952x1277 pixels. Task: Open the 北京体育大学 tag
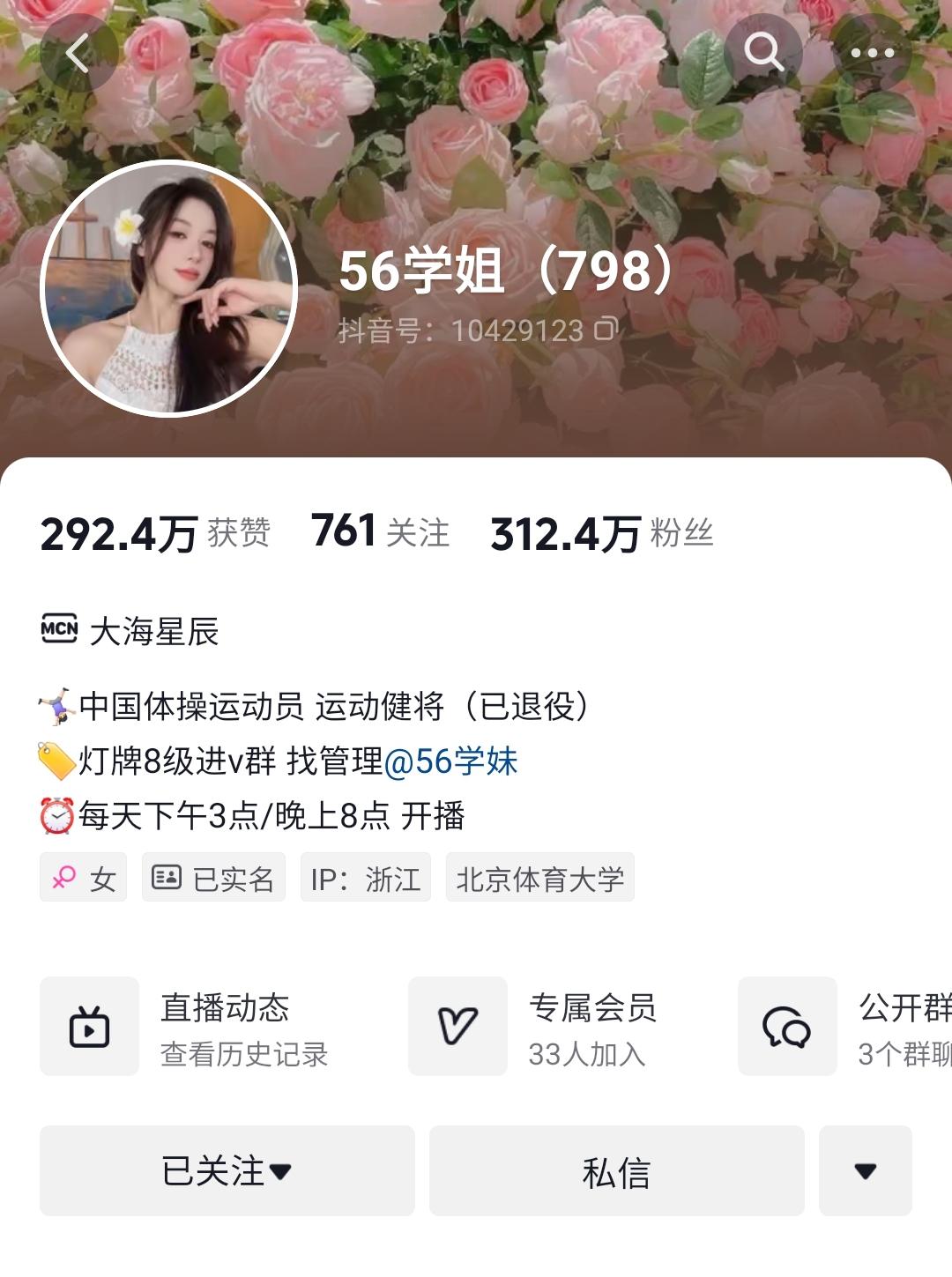[x=539, y=879]
